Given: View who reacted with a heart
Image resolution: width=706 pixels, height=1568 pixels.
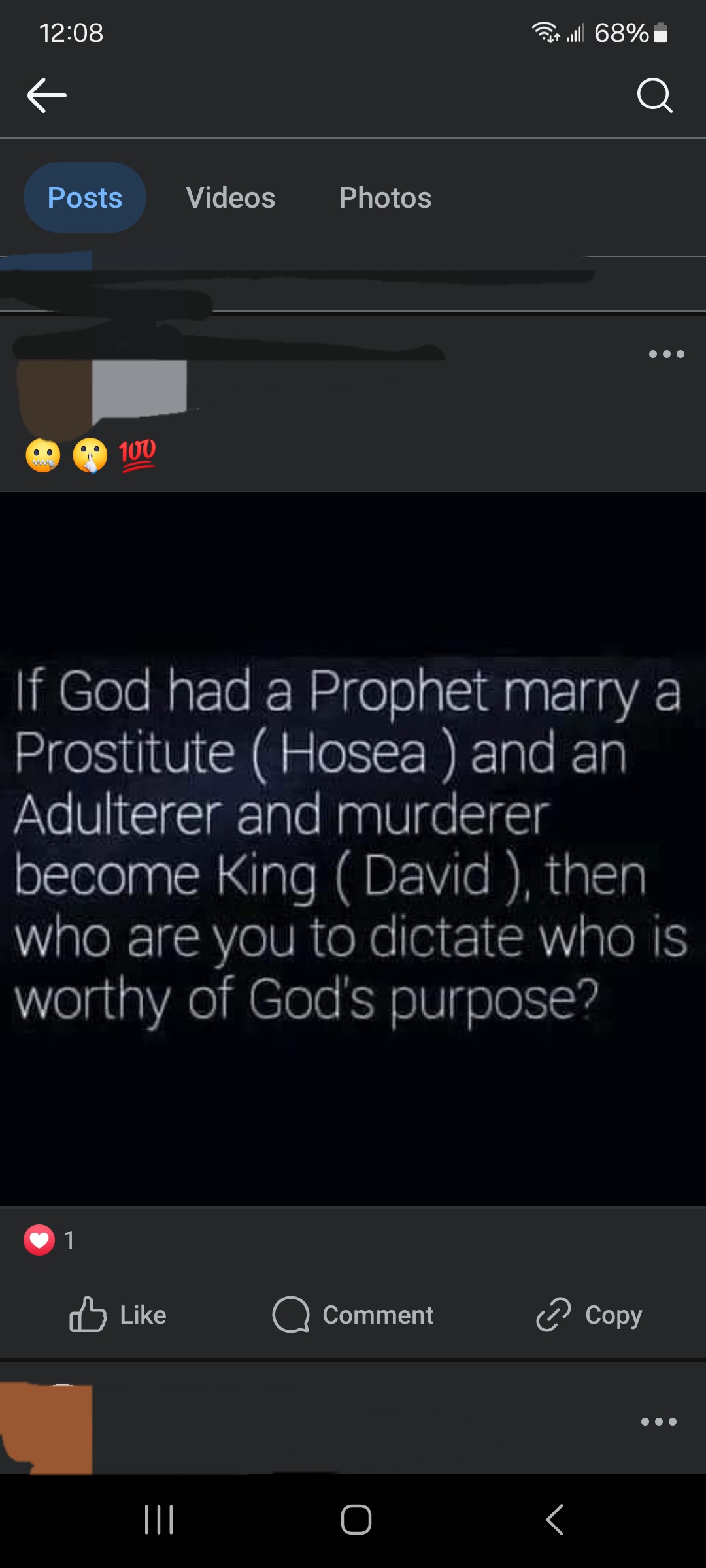Looking at the screenshot, I should pyautogui.click(x=50, y=1240).
